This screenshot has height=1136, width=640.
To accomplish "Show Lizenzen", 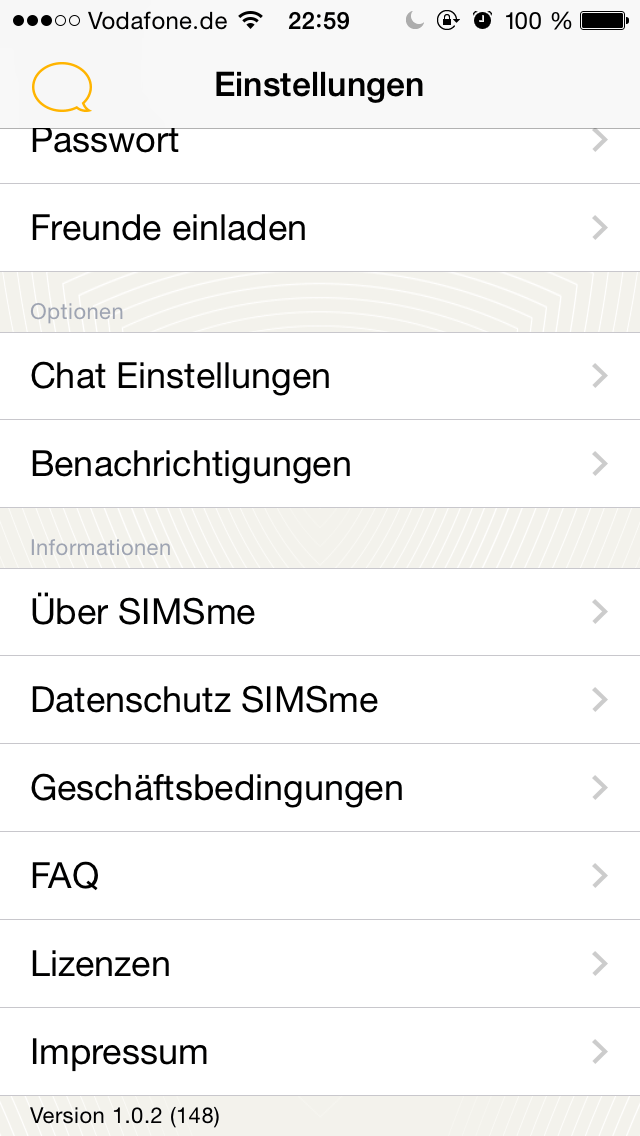I will pos(320,964).
